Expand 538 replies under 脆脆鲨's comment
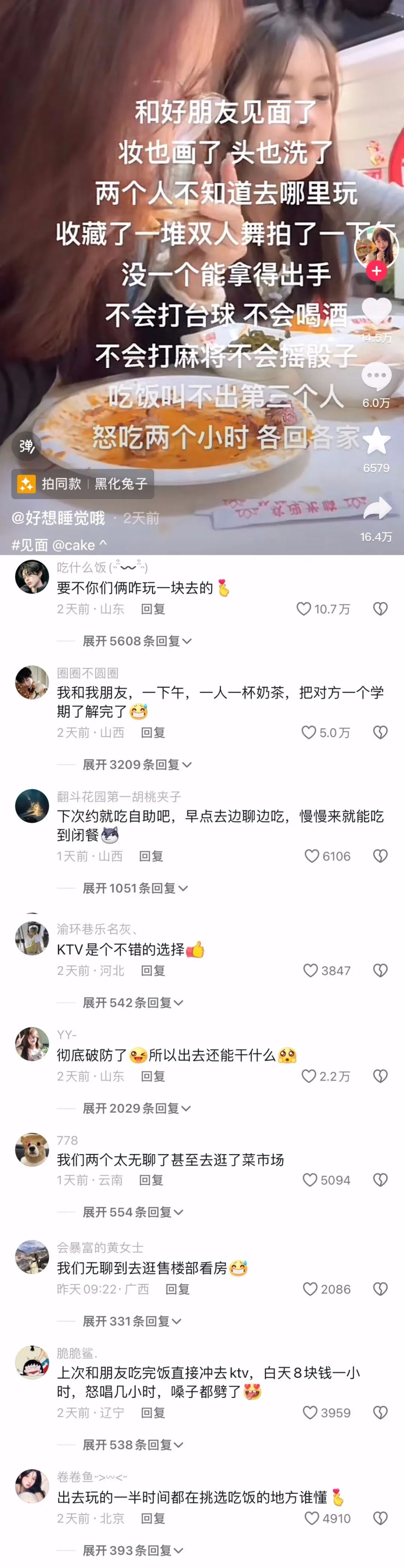The width and height of the screenshot is (404, 1568). click(x=132, y=1444)
